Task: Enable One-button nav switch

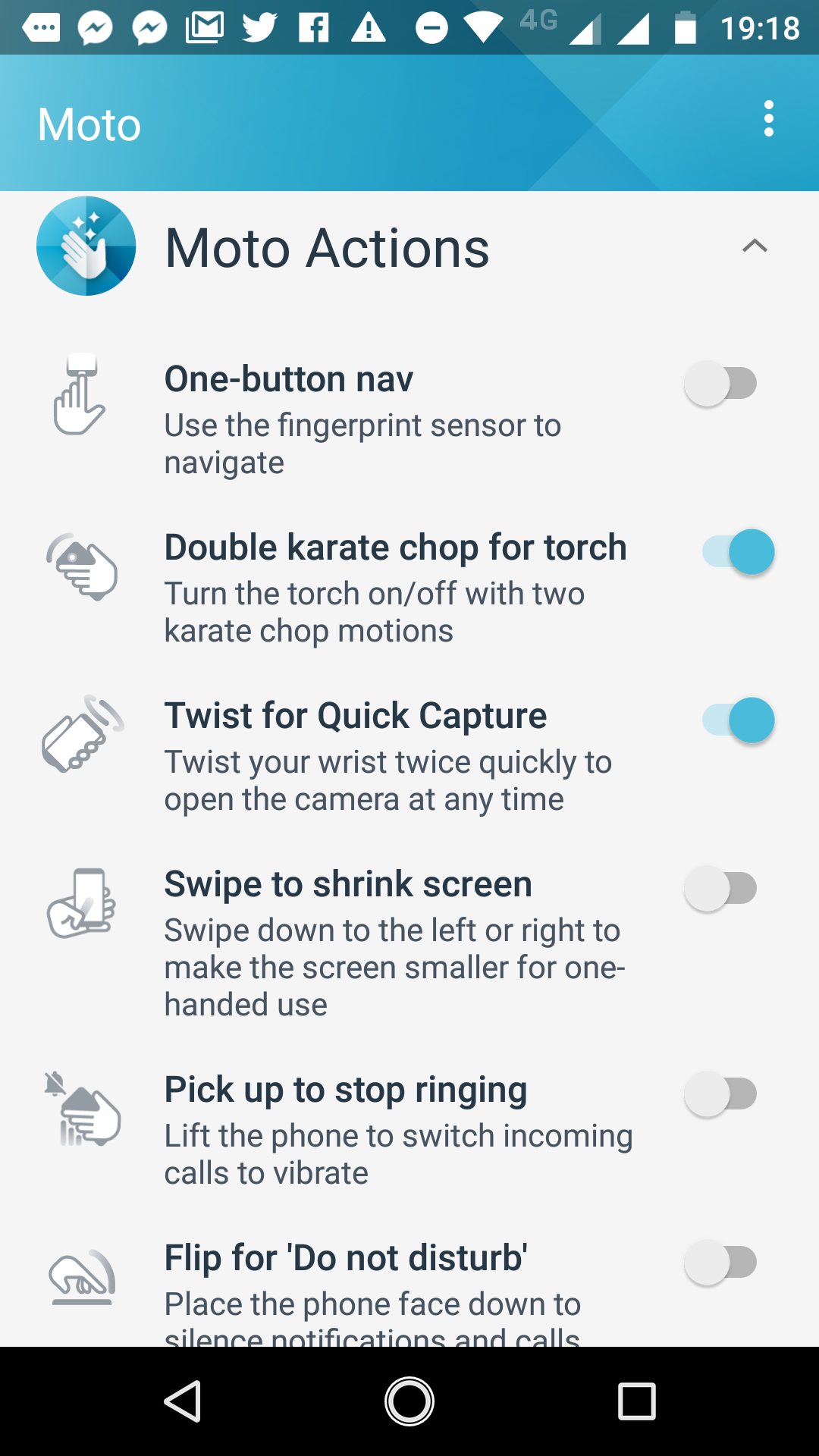Action: click(x=721, y=384)
